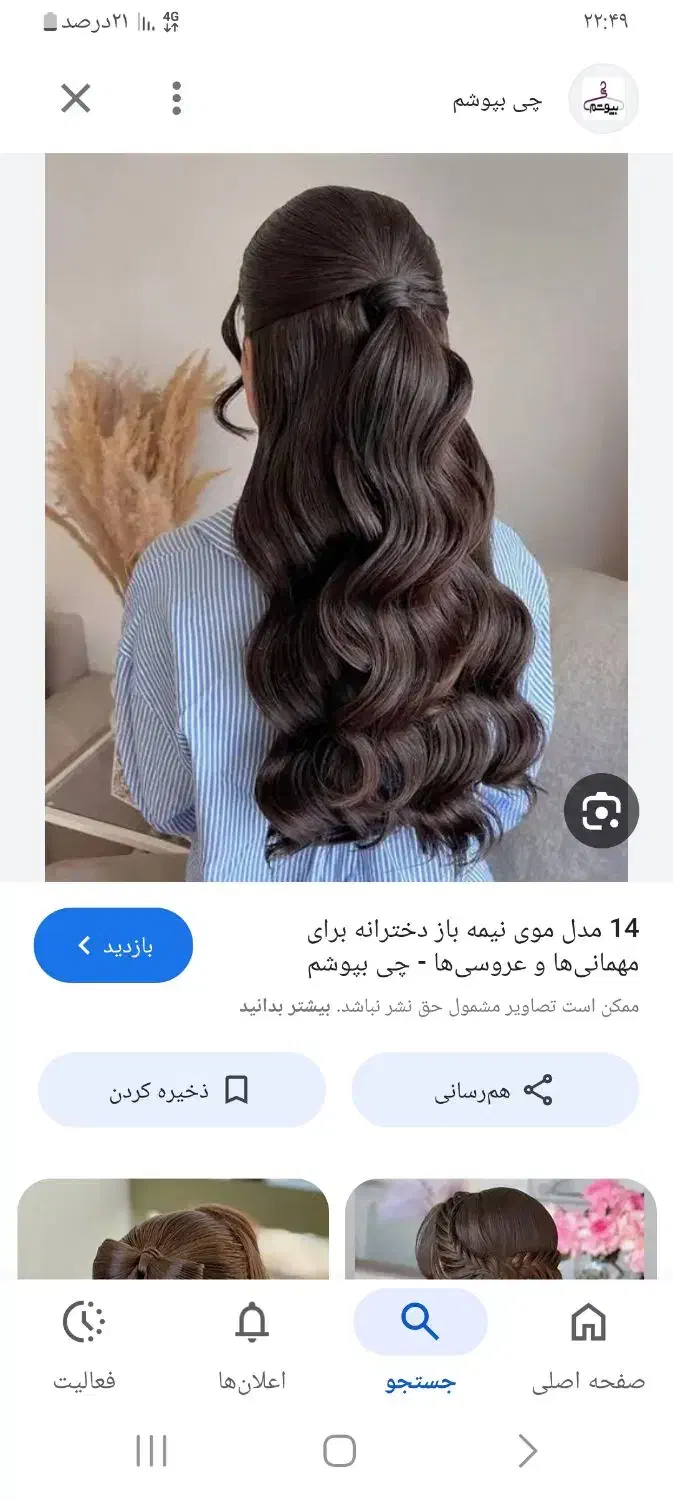
Task: Switch to the صفحه اصلی home tab
Action: pyautogui.click(x=588, y=1343)
